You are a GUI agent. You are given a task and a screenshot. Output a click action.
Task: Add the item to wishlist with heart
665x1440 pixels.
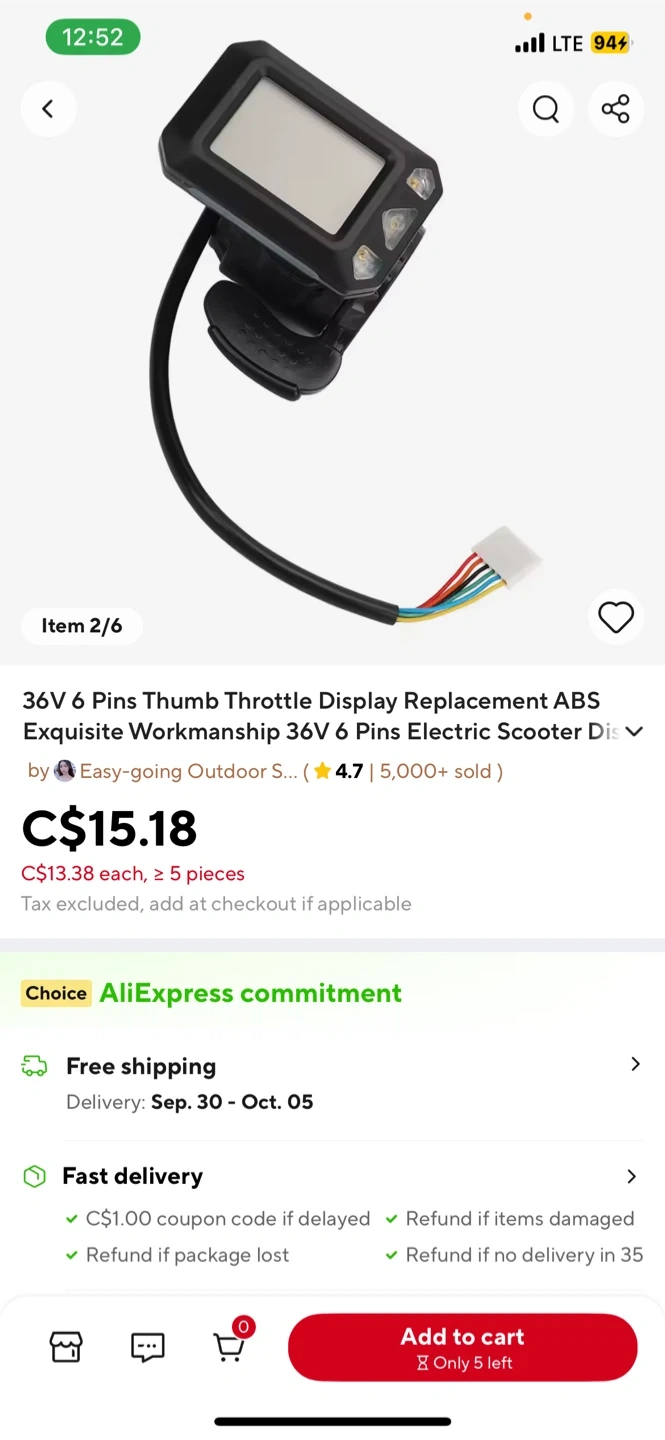pos(615,618)
